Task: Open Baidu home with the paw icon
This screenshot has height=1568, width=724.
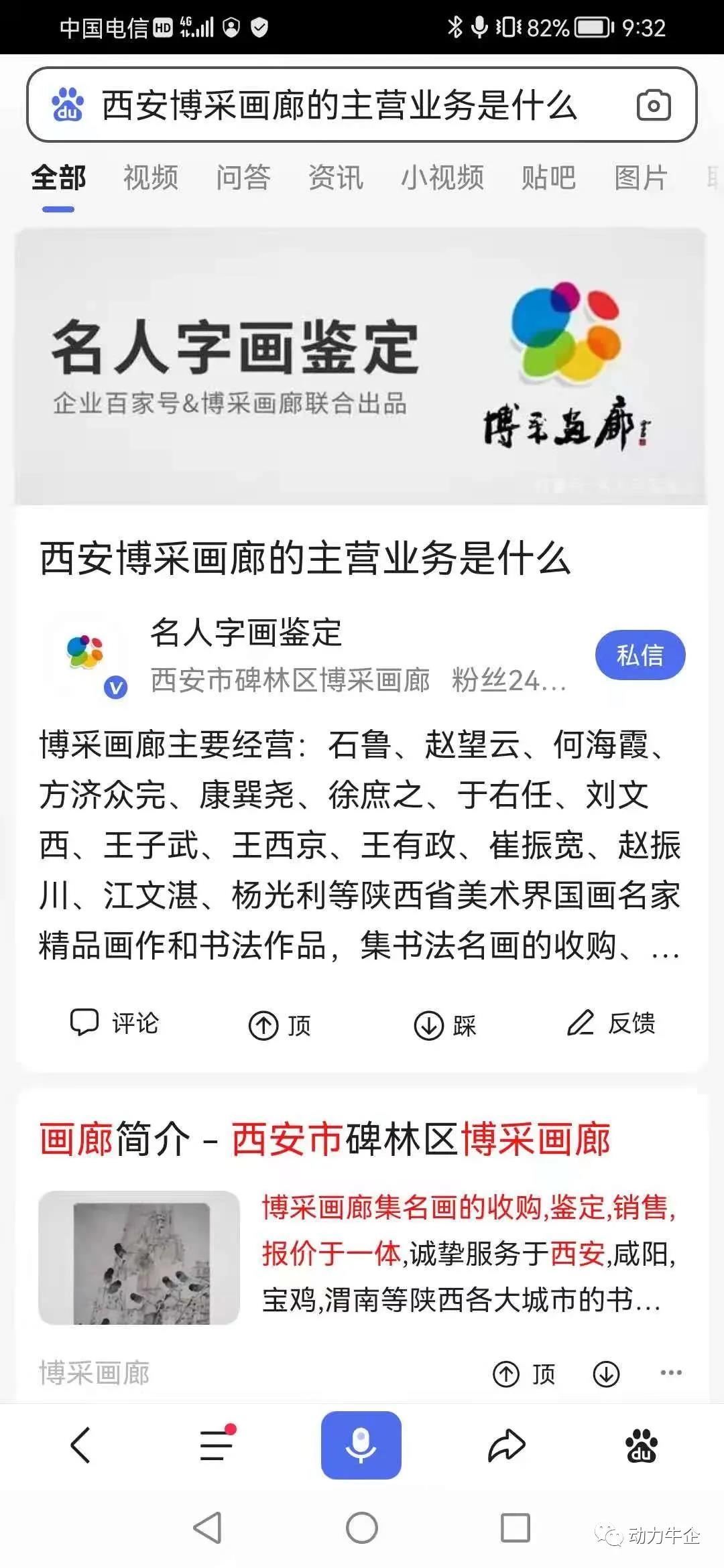Action: pos(642,1445)
